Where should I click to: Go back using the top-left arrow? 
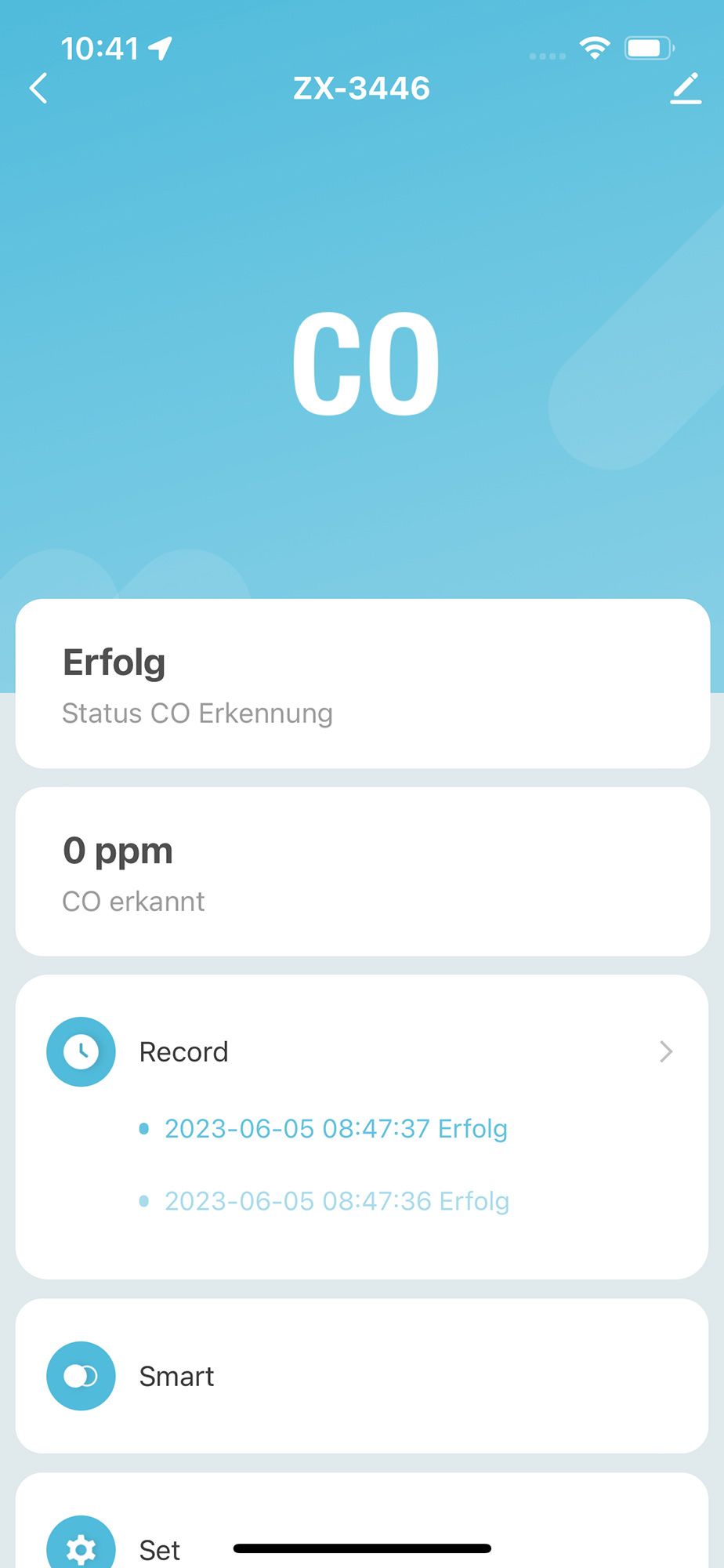click(38, 88)
